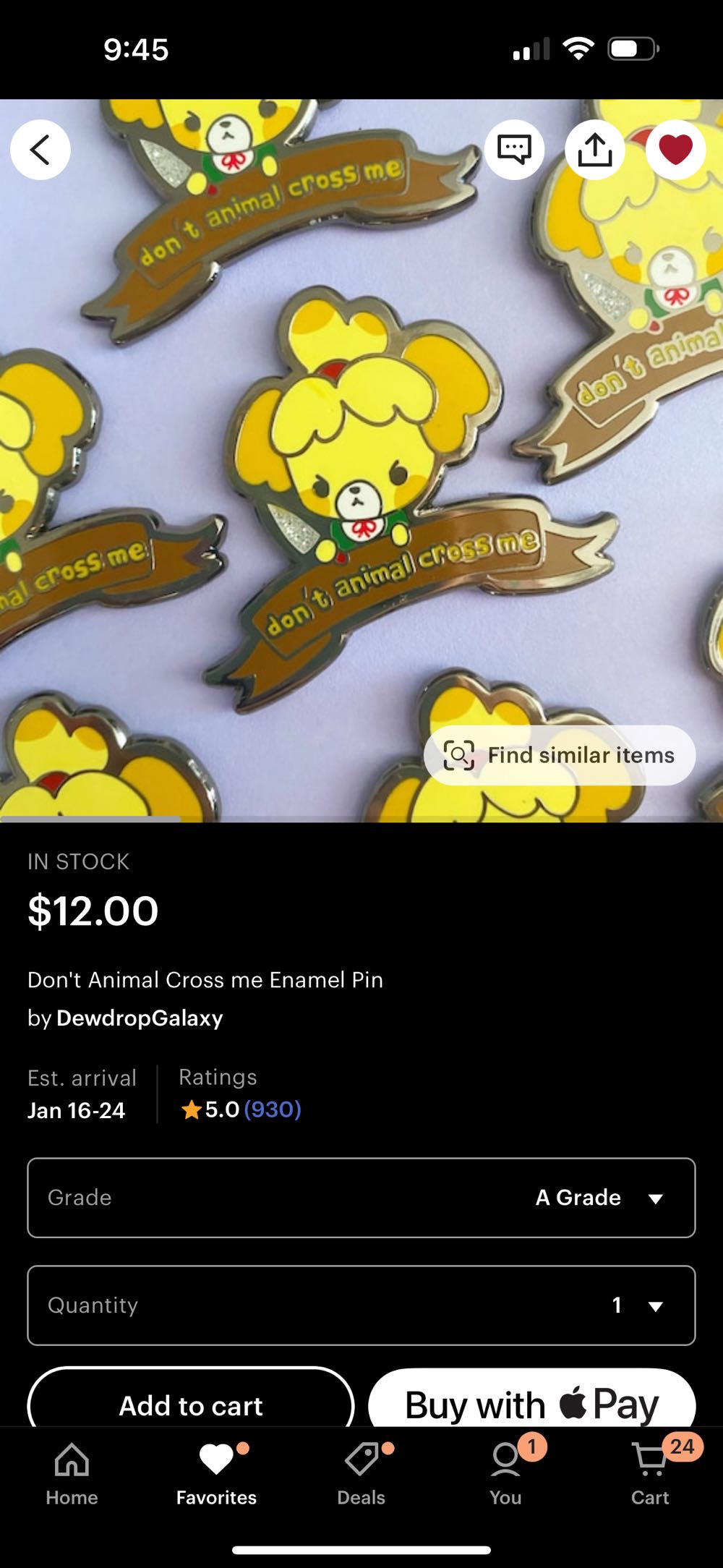Add the pin to cart
Viewport: 723px width, 1568px height.
click(191, 1405)
